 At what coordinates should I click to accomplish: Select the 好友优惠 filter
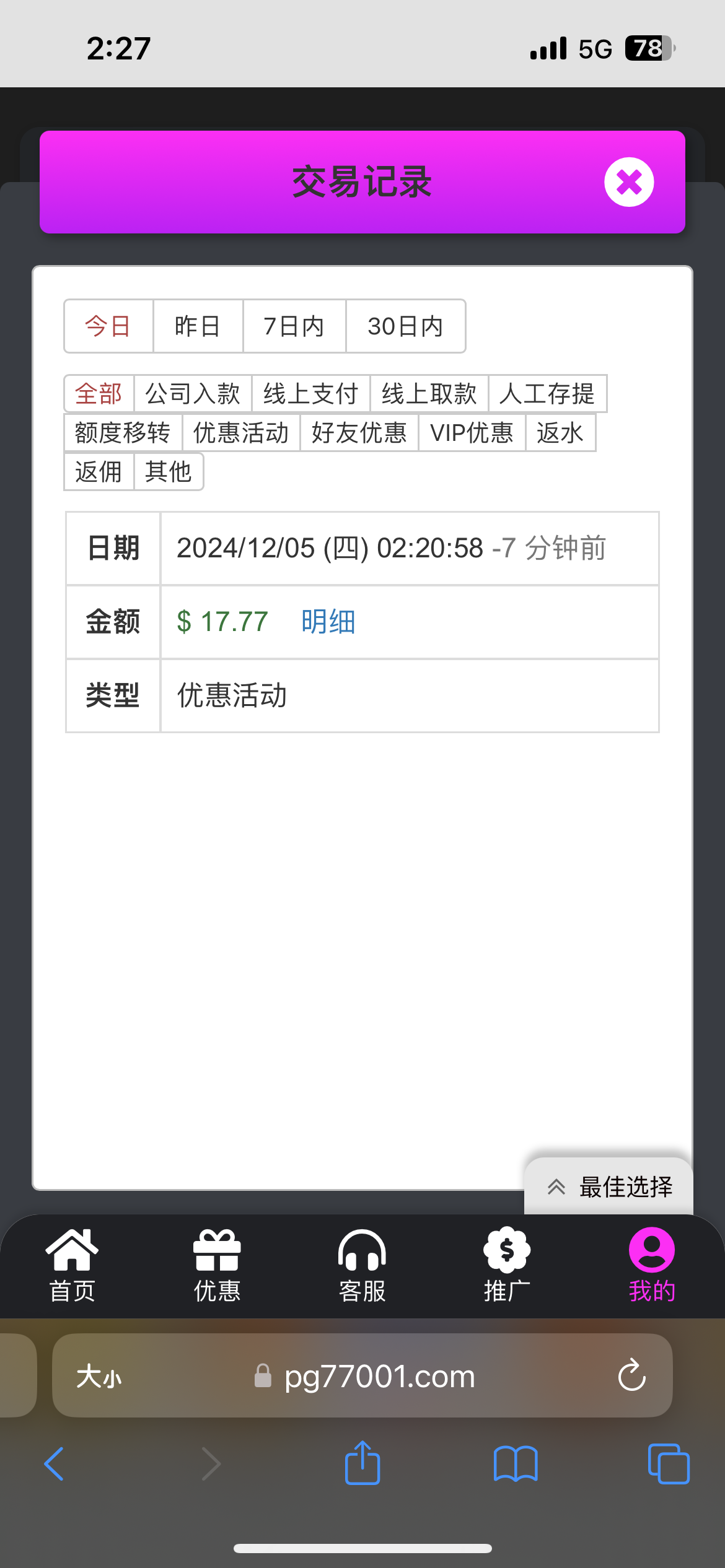(359, 432)
